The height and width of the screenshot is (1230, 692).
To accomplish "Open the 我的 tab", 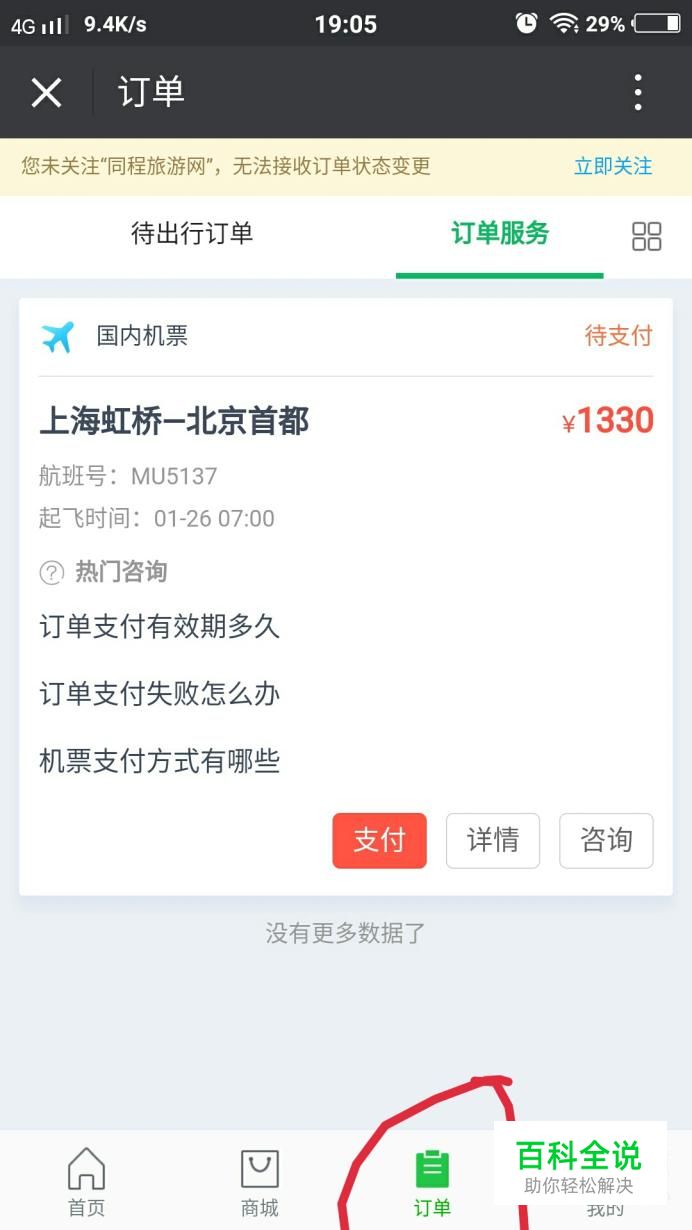I will click(604, 1205).
